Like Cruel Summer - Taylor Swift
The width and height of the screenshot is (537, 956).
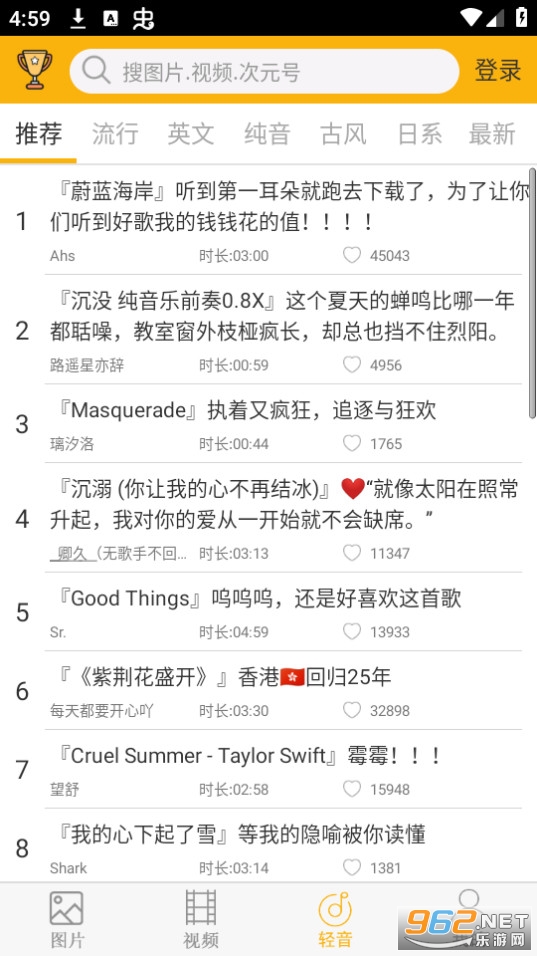[x=352, y=789]
